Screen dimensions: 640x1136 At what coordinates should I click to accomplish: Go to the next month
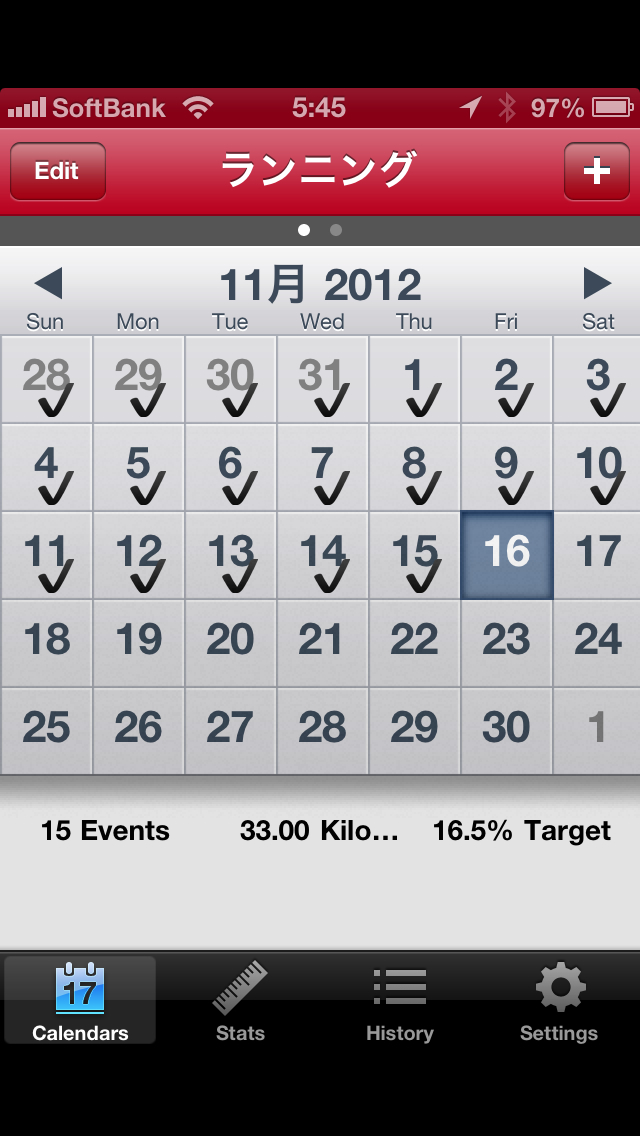[x=597, y=284]
